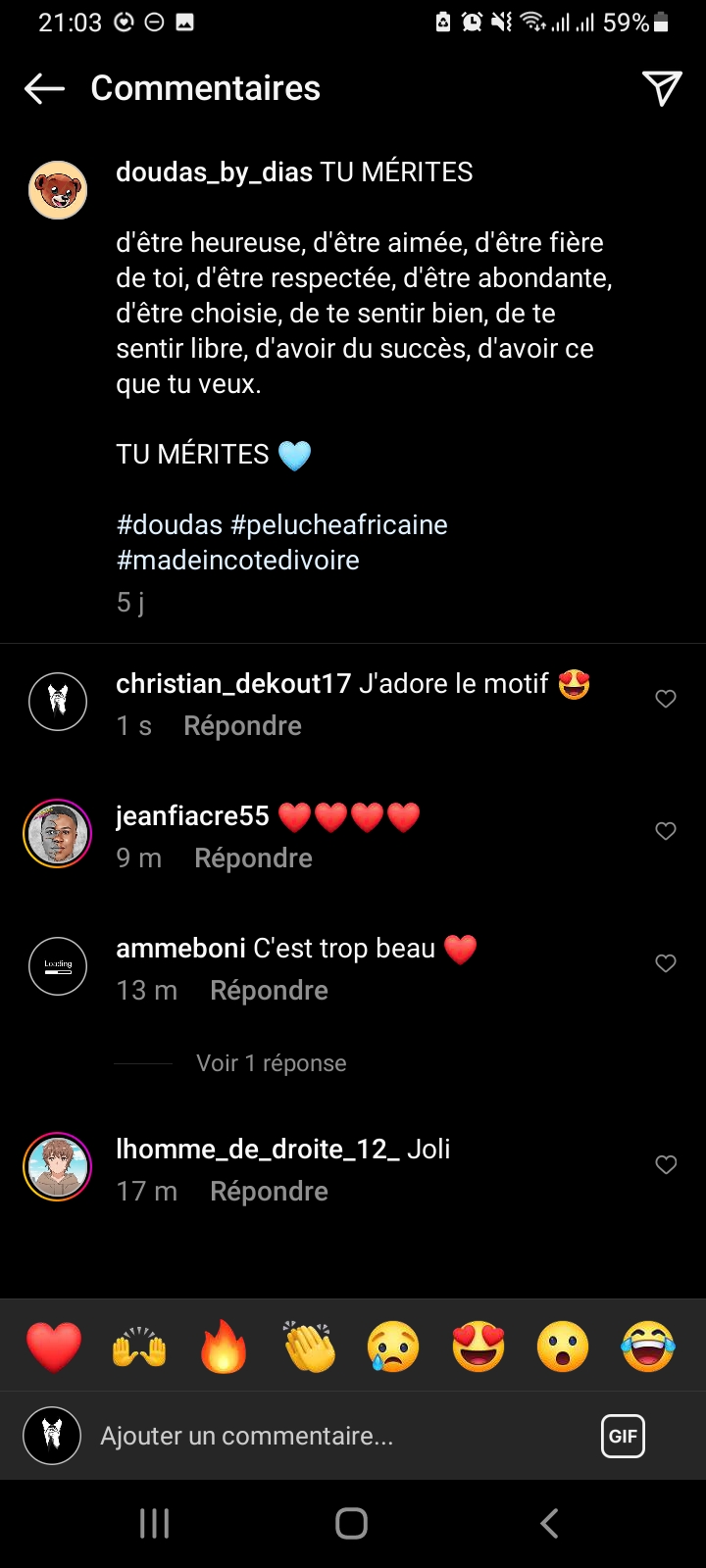Screen dimensions: 706x1568
Task: Like jeanfiacre55's hearts comment
Action: (666, 831)
